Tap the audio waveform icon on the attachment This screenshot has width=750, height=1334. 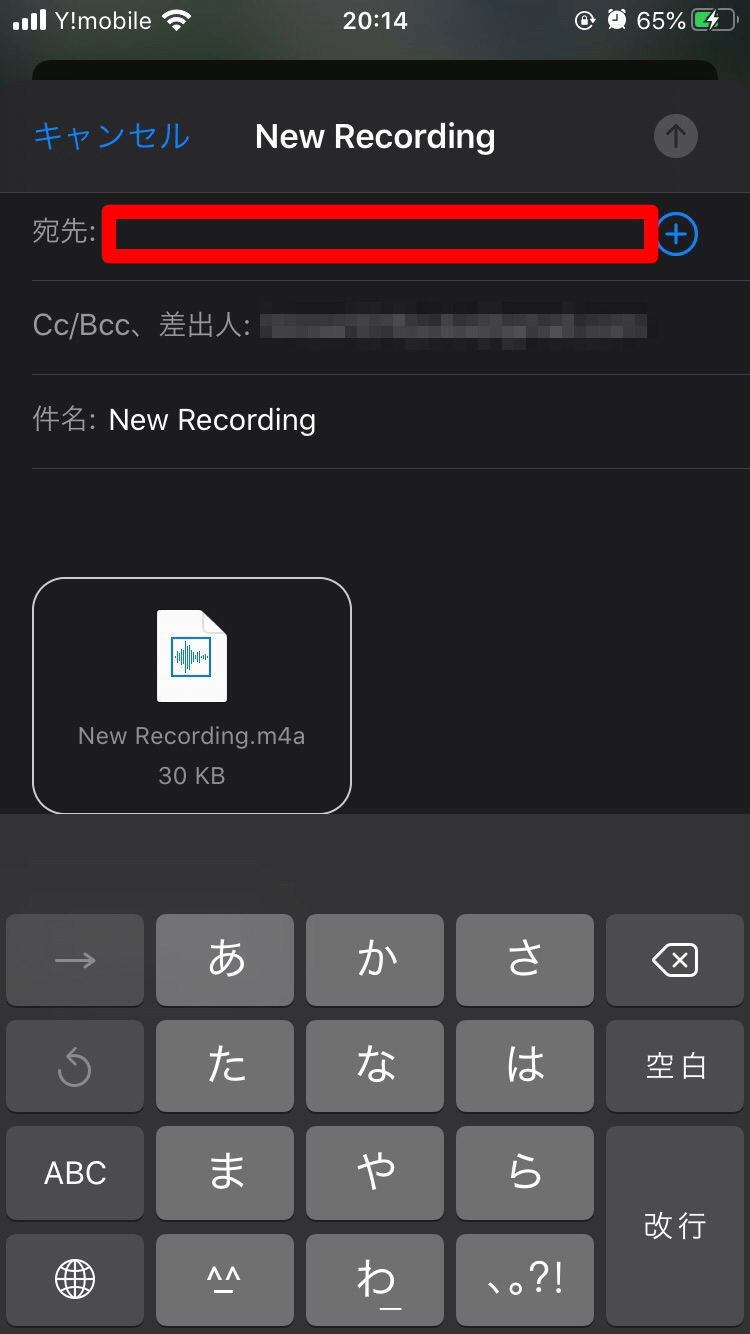pyautogui.click(x=191, y=655)
